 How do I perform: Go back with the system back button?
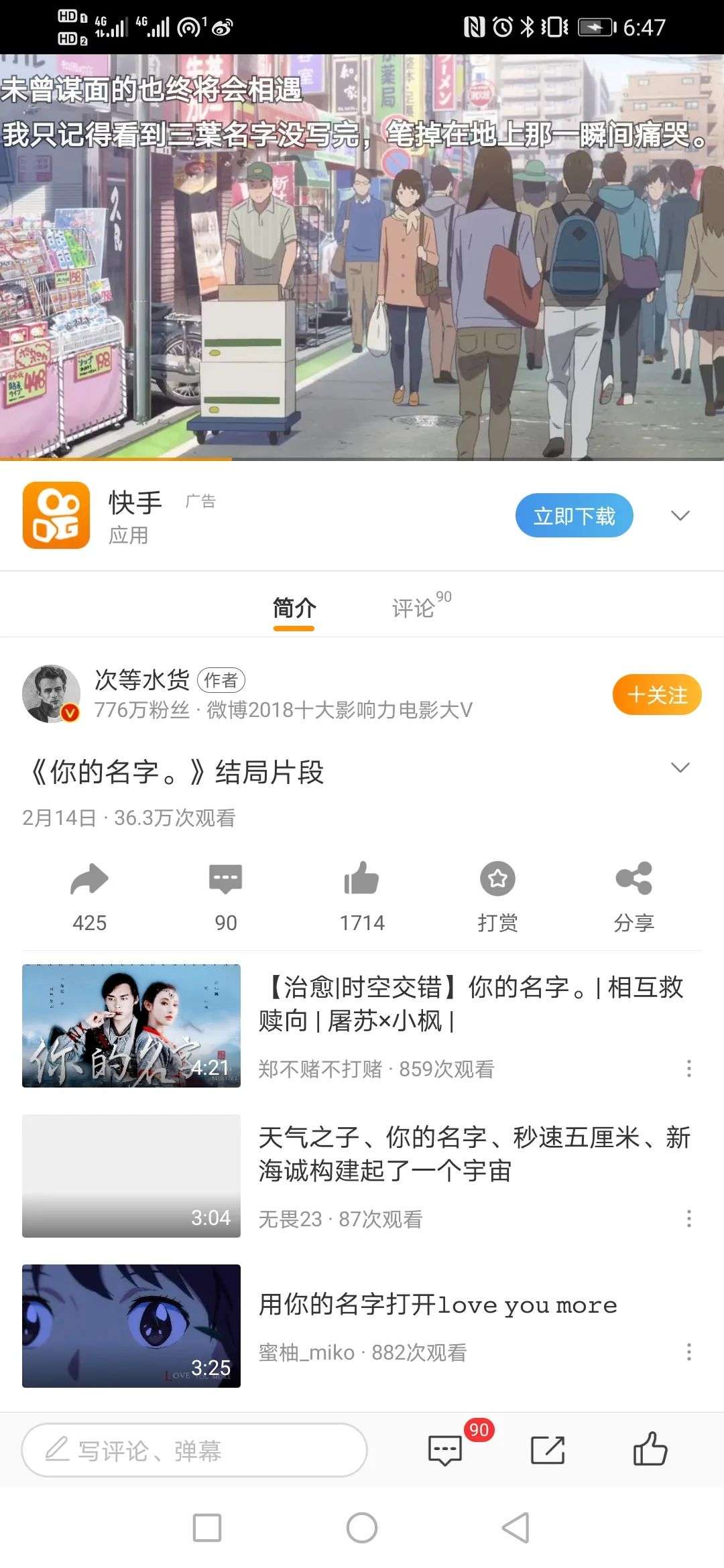[x=516, y=1528]
